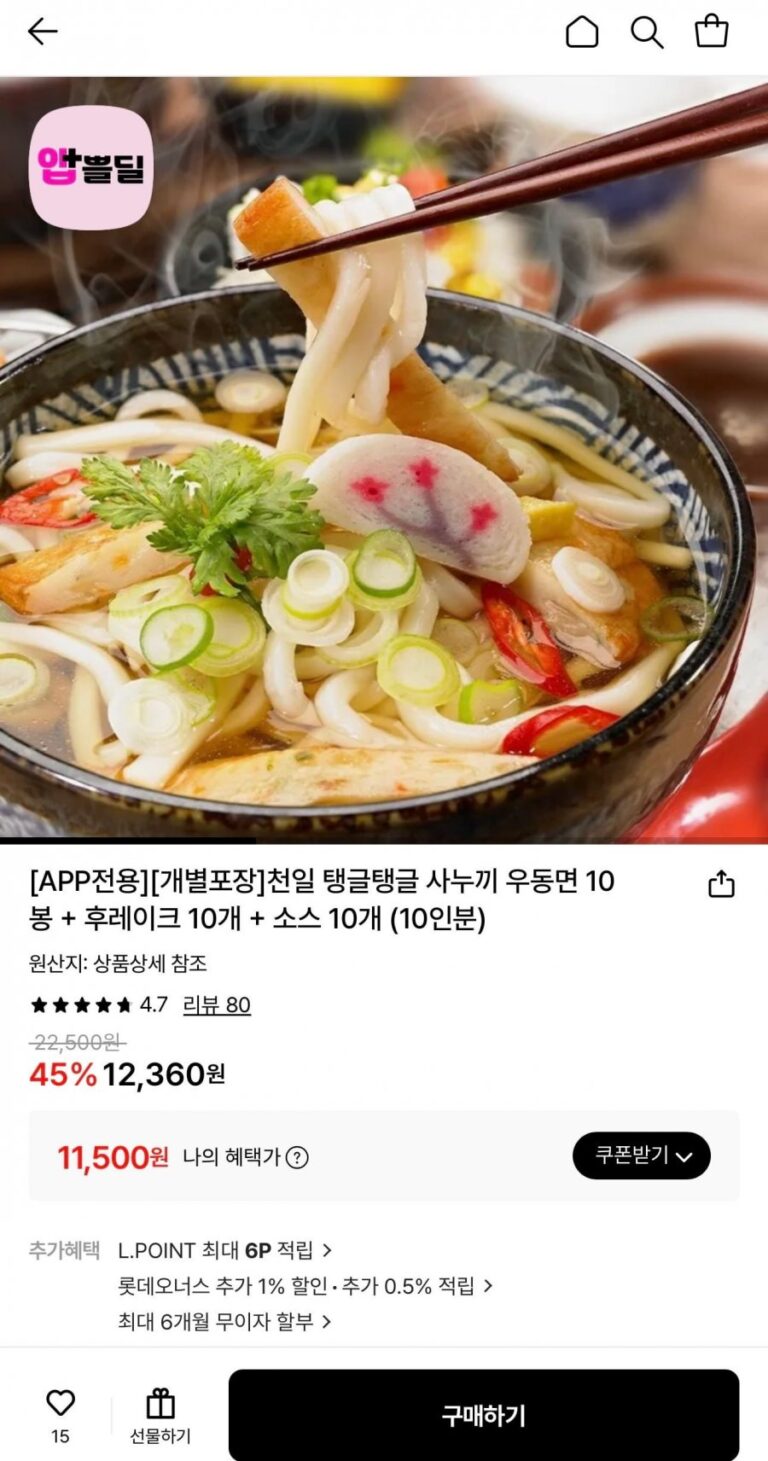This screenshot has height=1461, width=768.
Task: Open the home icon
Action: click(581, 32)
